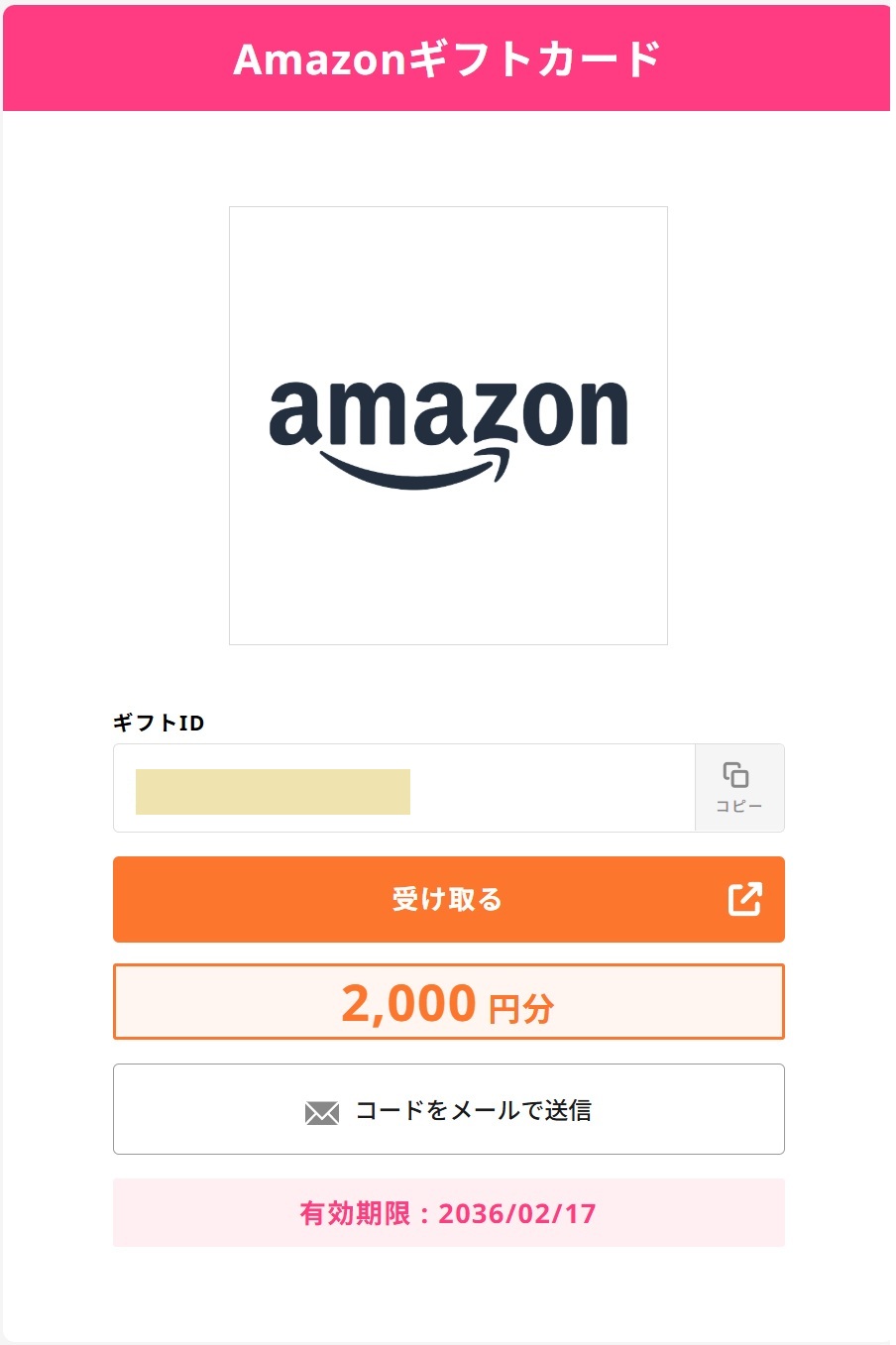The image size is (896, 1345).
Task: Copy the gift ID code
Action: (739, 788)
